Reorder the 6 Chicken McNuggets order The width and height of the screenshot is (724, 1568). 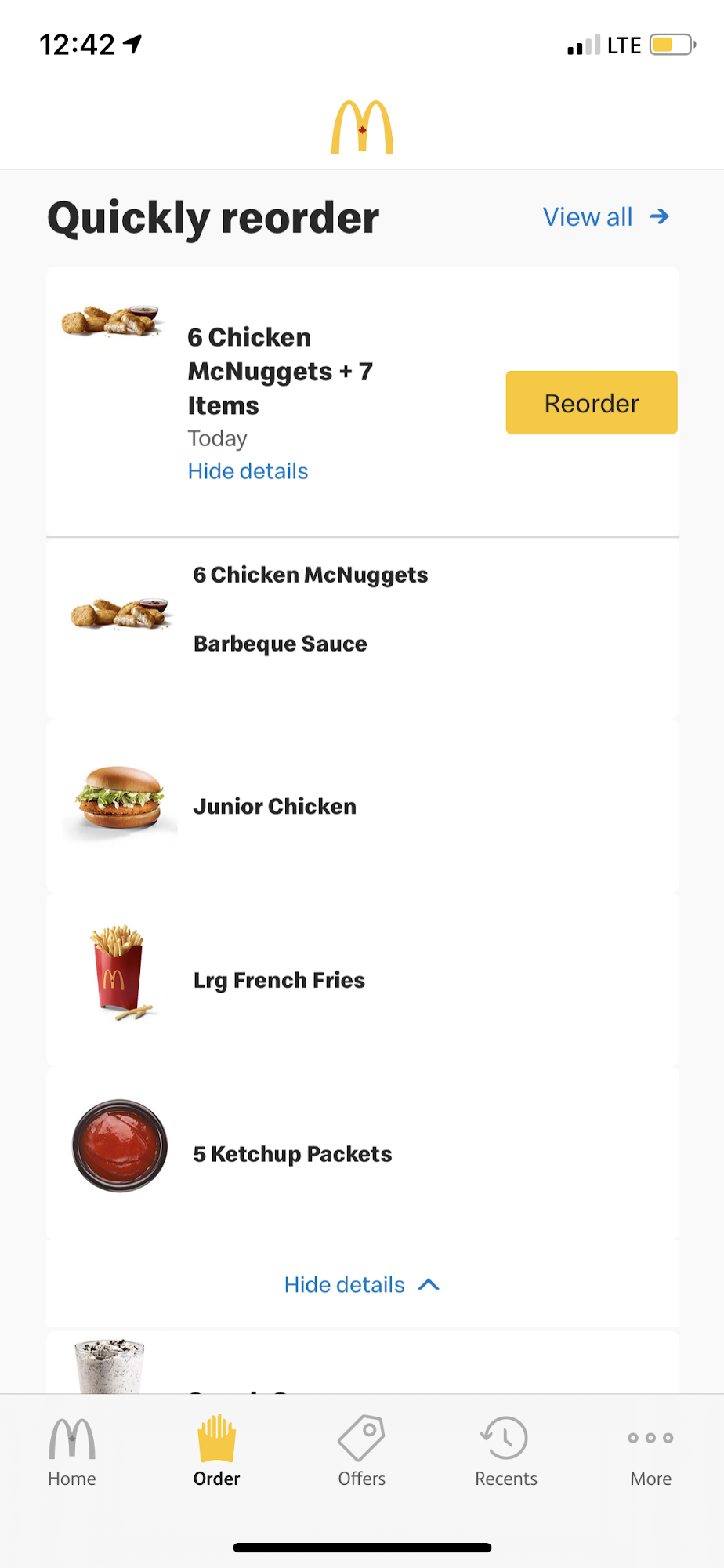click(591, 403)
